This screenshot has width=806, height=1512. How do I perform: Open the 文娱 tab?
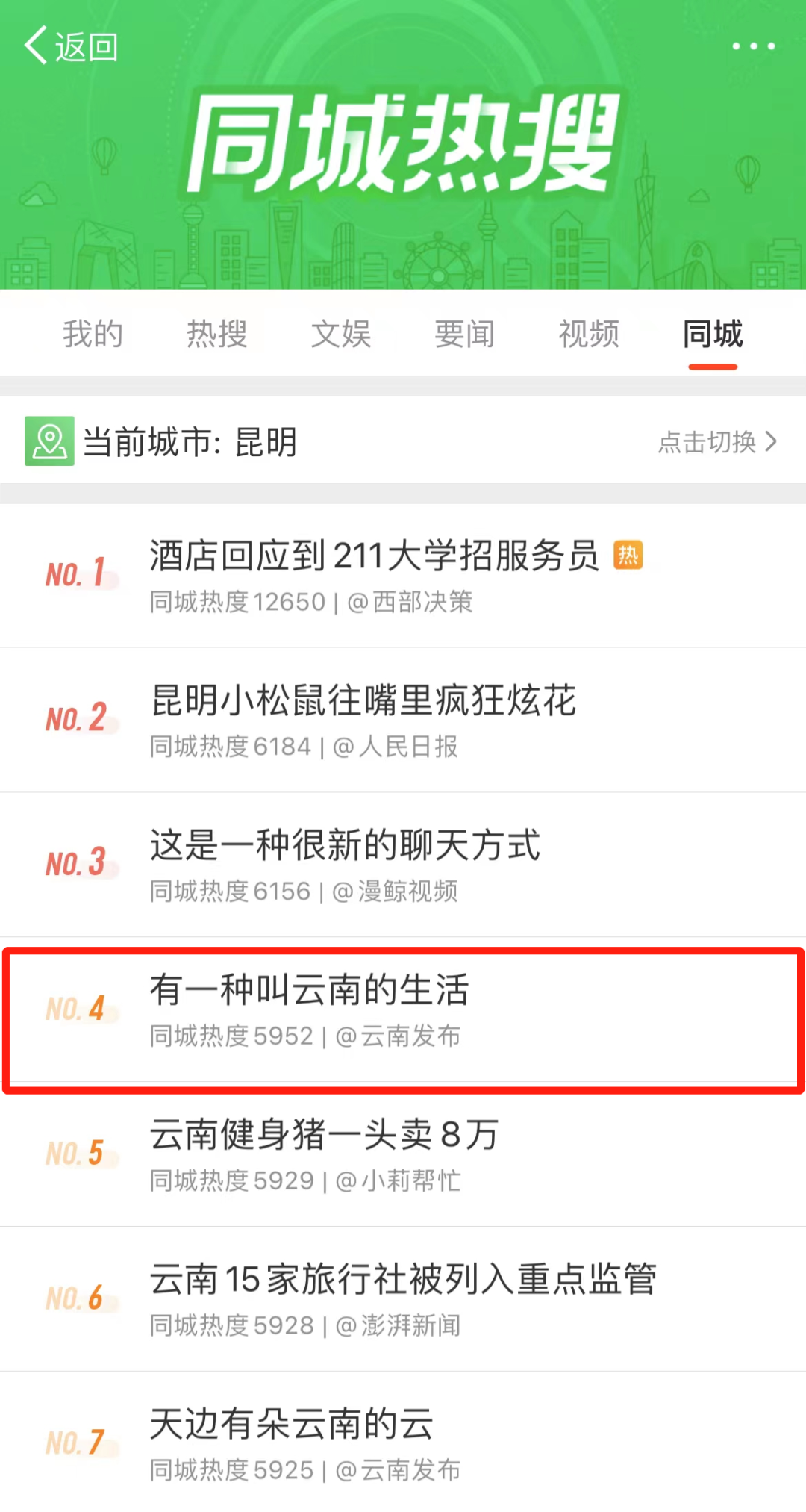pos(341,334)
